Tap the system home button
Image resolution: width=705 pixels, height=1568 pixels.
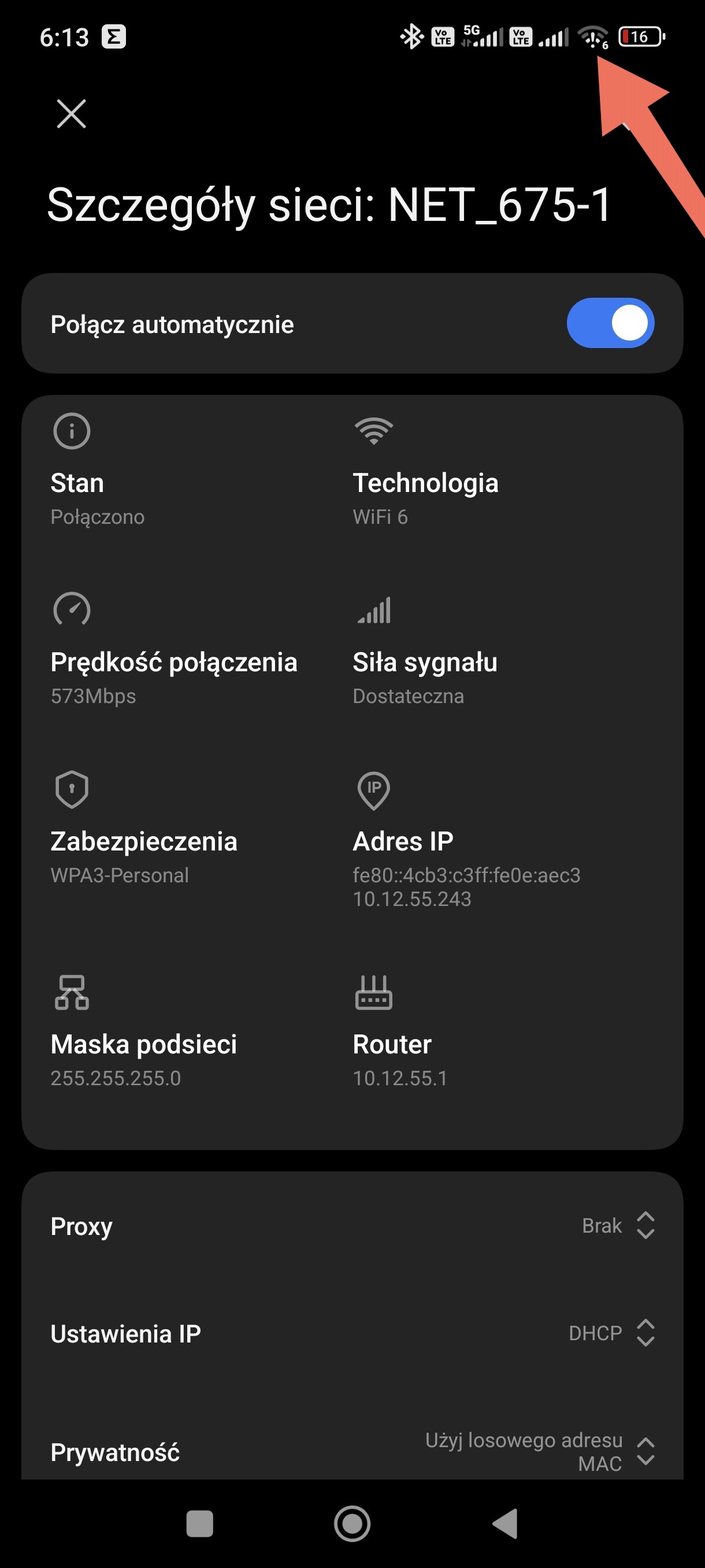[x=352, y=1523]
